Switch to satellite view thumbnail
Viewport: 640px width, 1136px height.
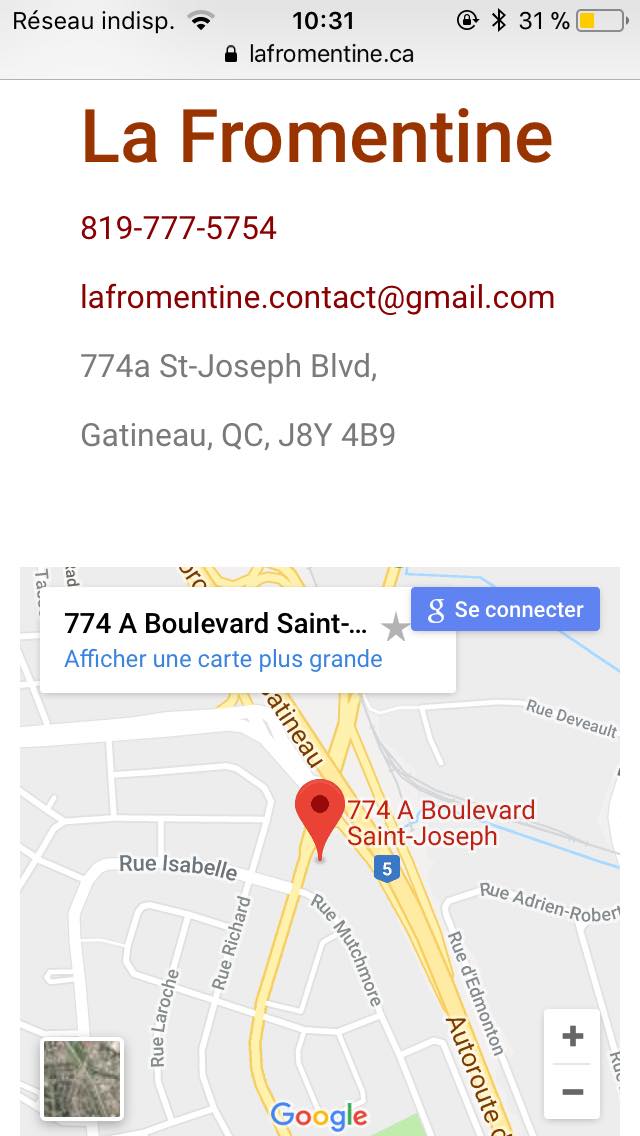(x=81, y=1078)
